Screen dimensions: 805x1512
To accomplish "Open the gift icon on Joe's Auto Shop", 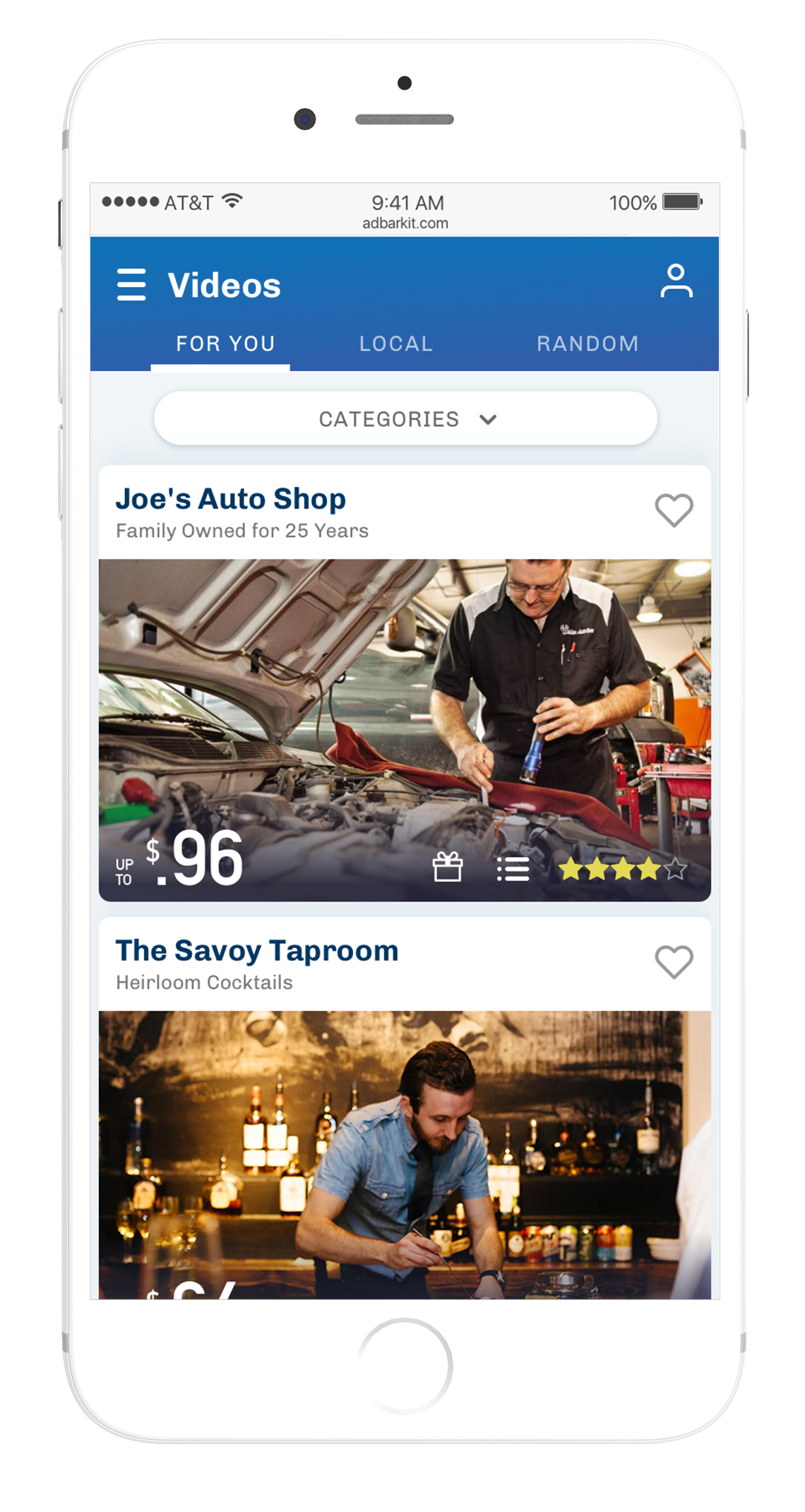I will point(448,868).
